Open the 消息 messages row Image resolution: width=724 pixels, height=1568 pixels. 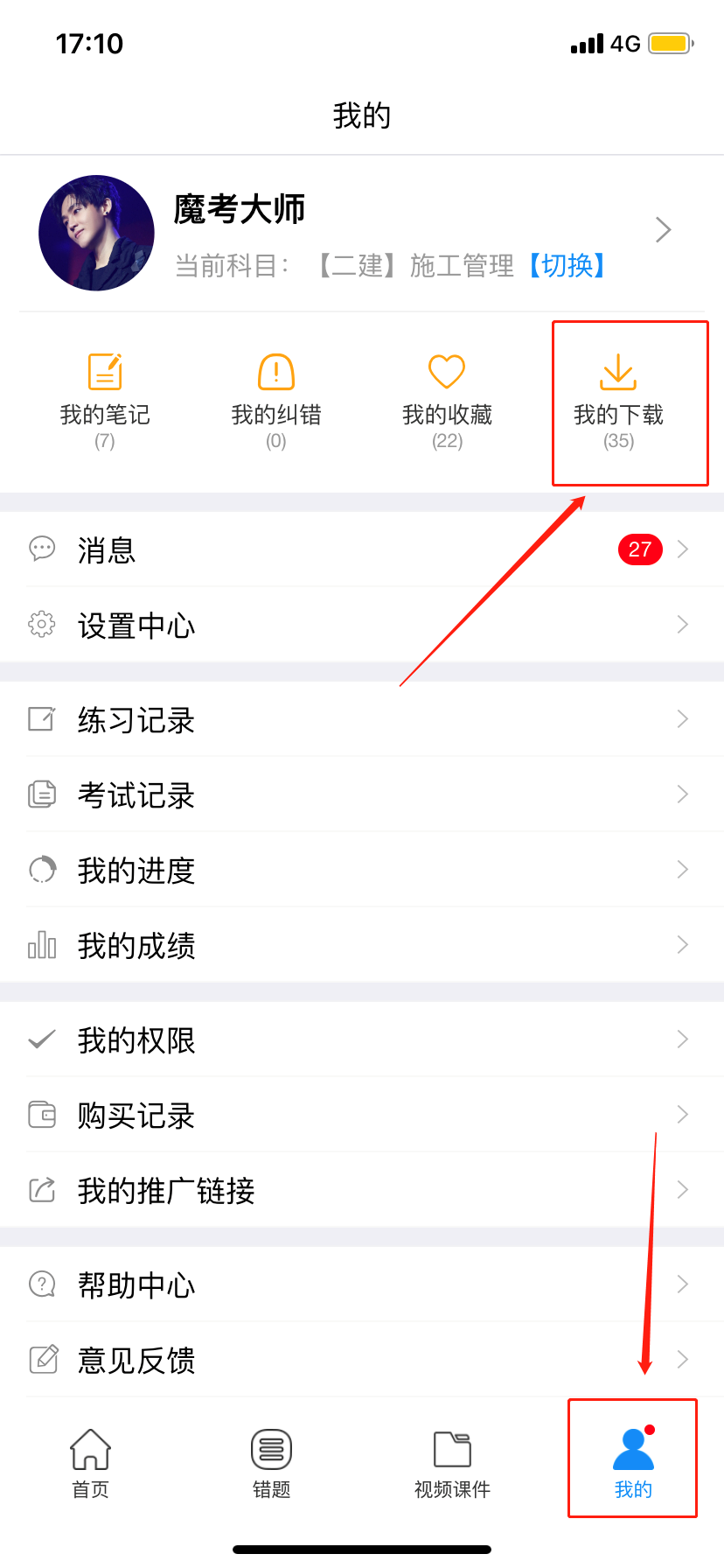click(362, 549)
